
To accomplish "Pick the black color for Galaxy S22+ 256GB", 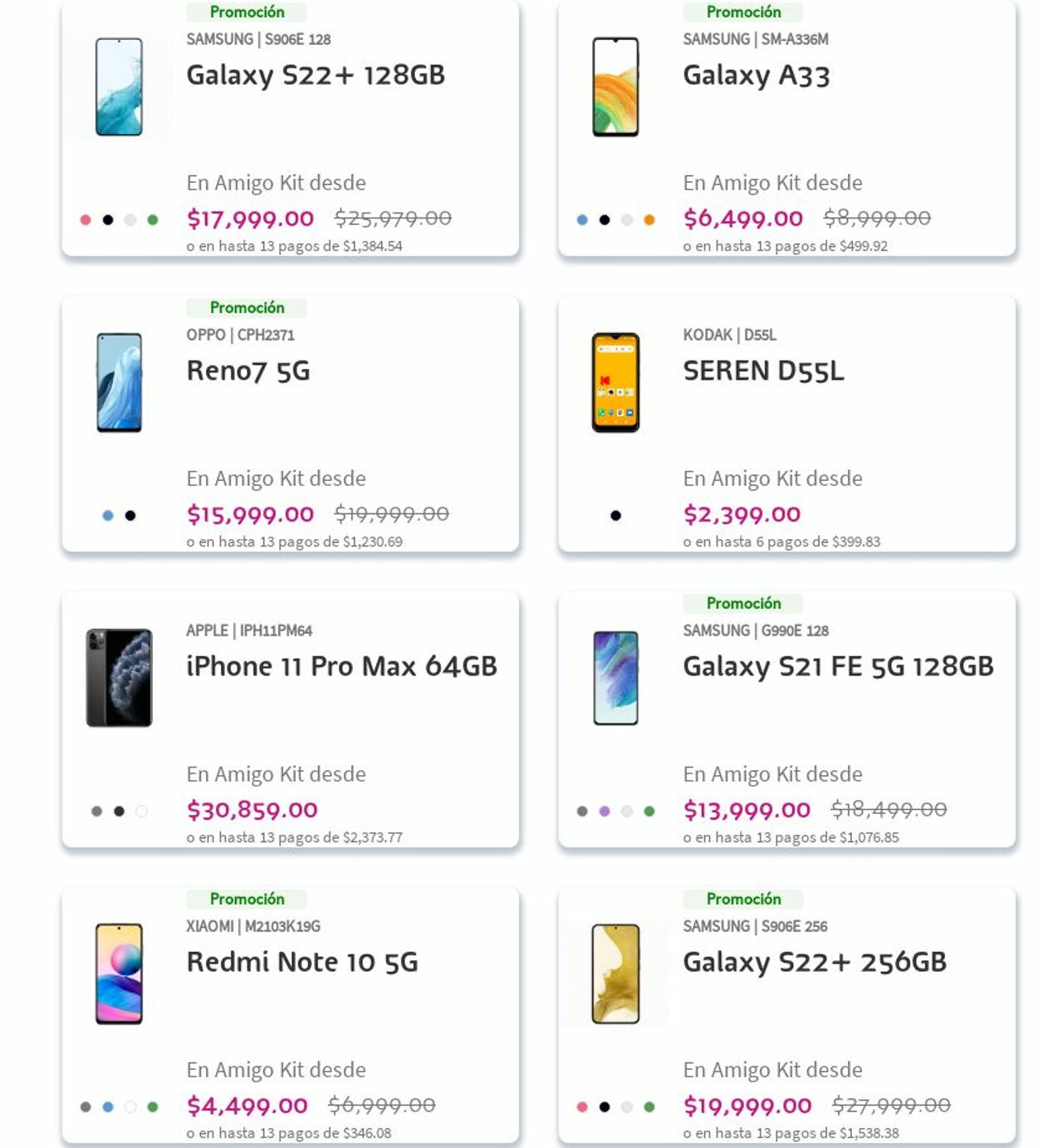I will tap(605, 1107).
